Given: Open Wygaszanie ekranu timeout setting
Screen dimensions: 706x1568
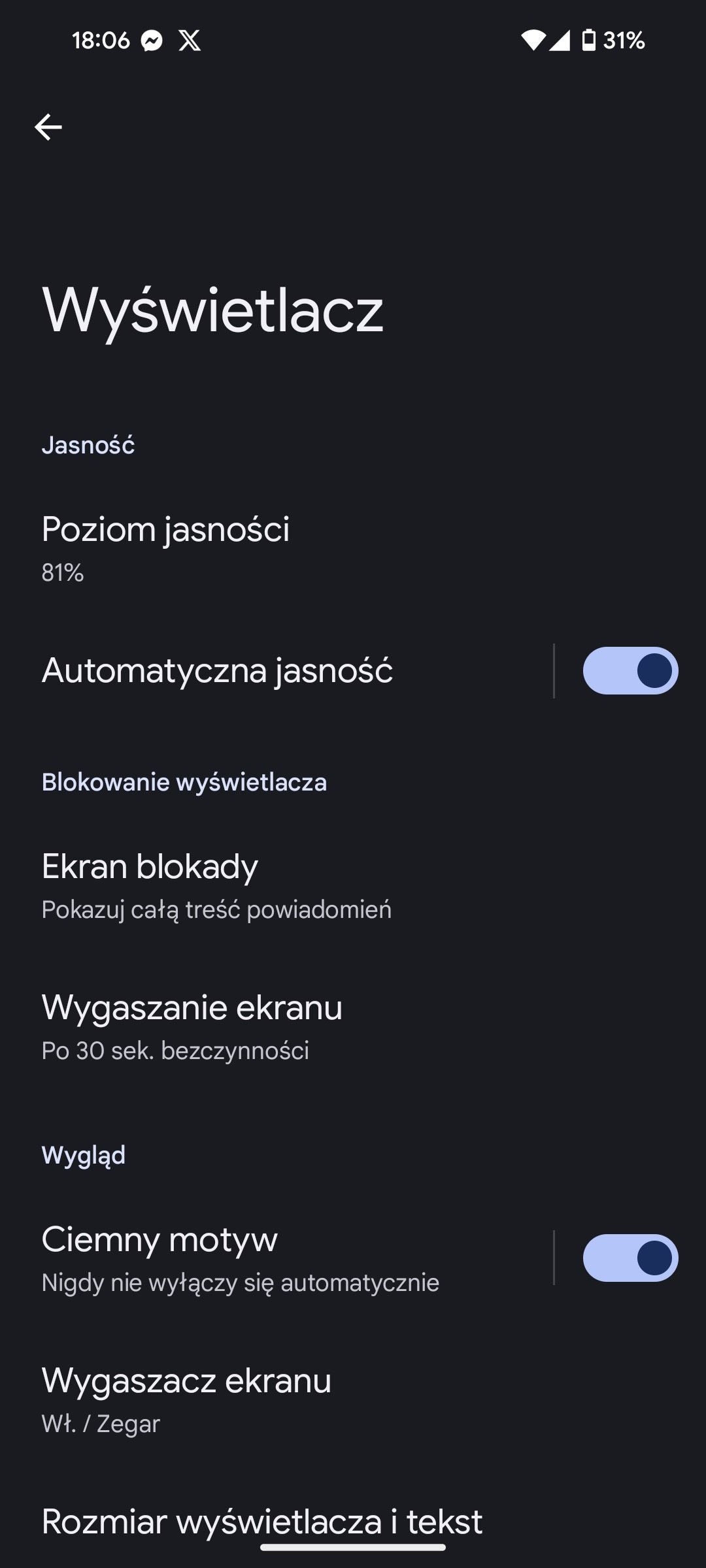Looking at the screenshot, I should coord(353,1026).
